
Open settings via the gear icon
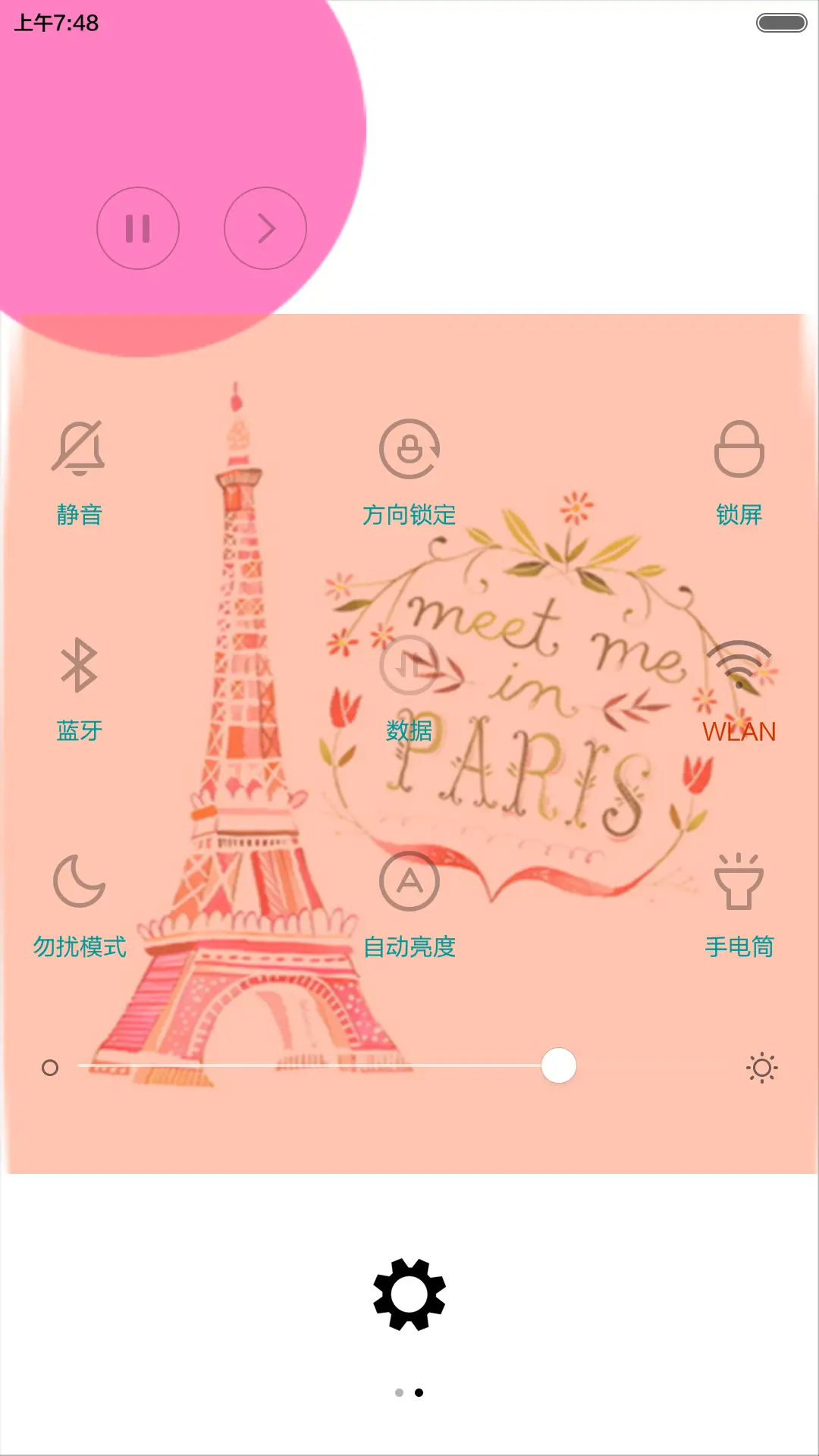(x=409, y=1294)
